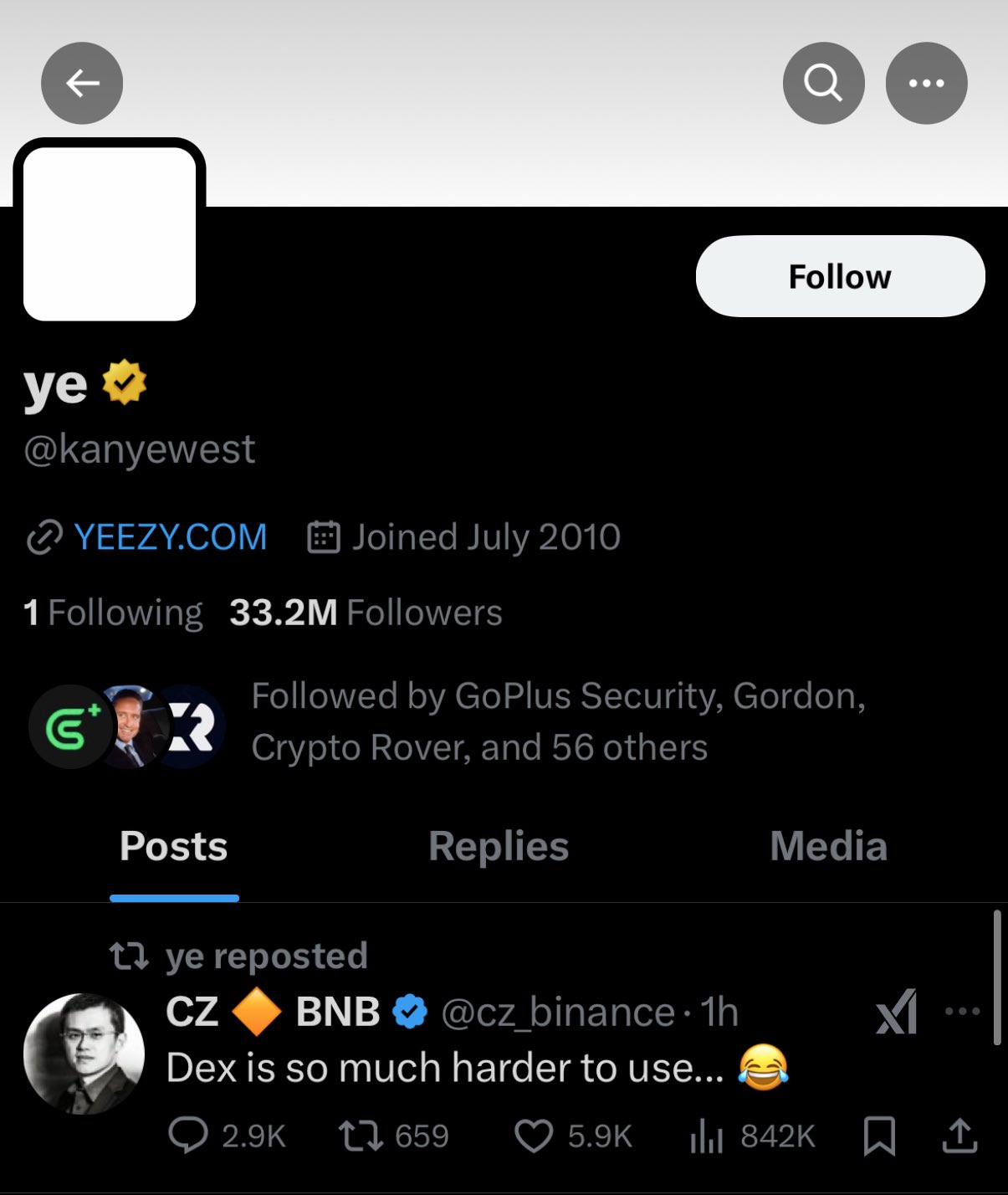
Task: Like CZ's Dex post
Action: (533, 1136)
